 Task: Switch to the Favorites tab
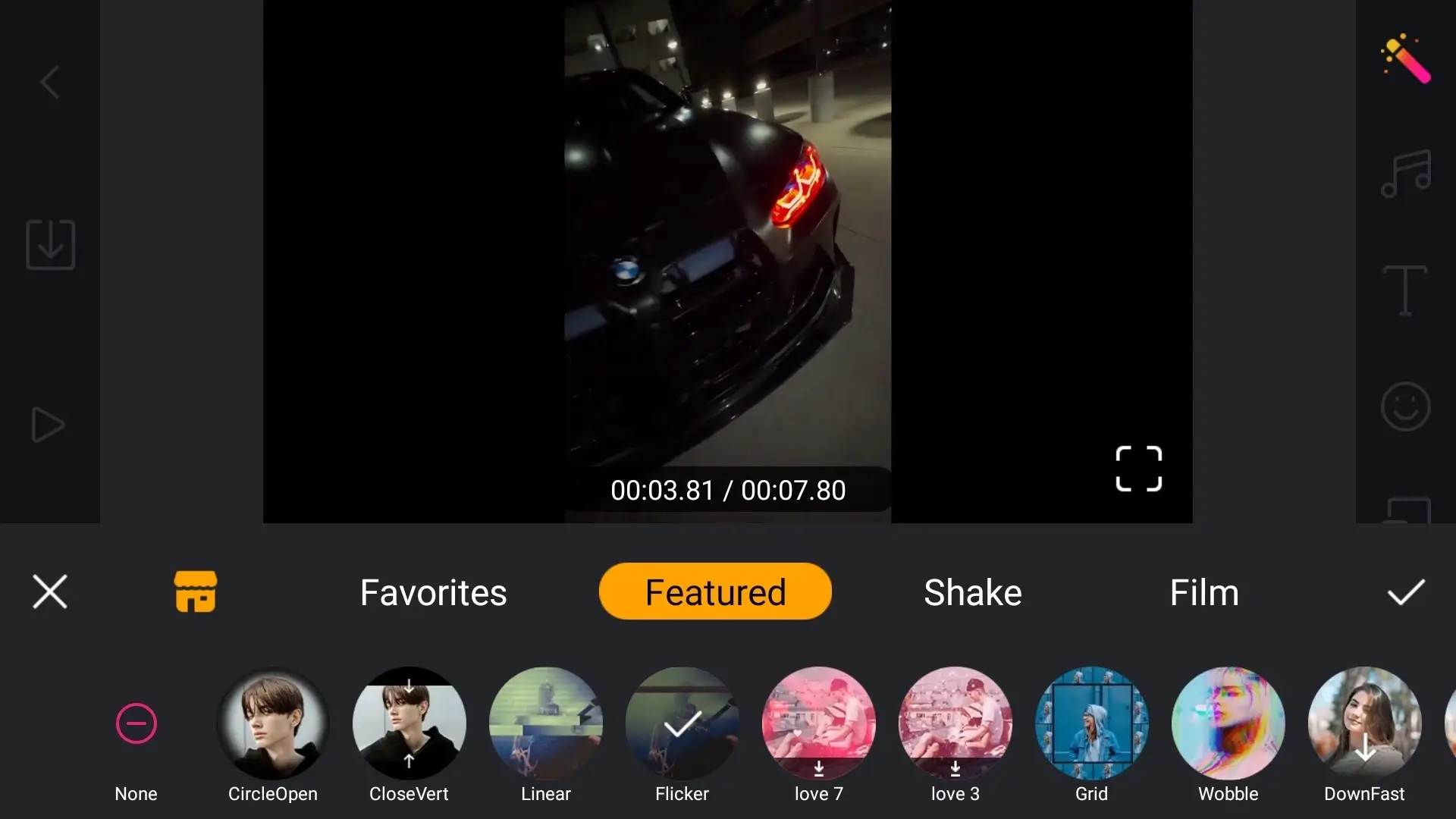pyautogui.click(x=433, y=592)
